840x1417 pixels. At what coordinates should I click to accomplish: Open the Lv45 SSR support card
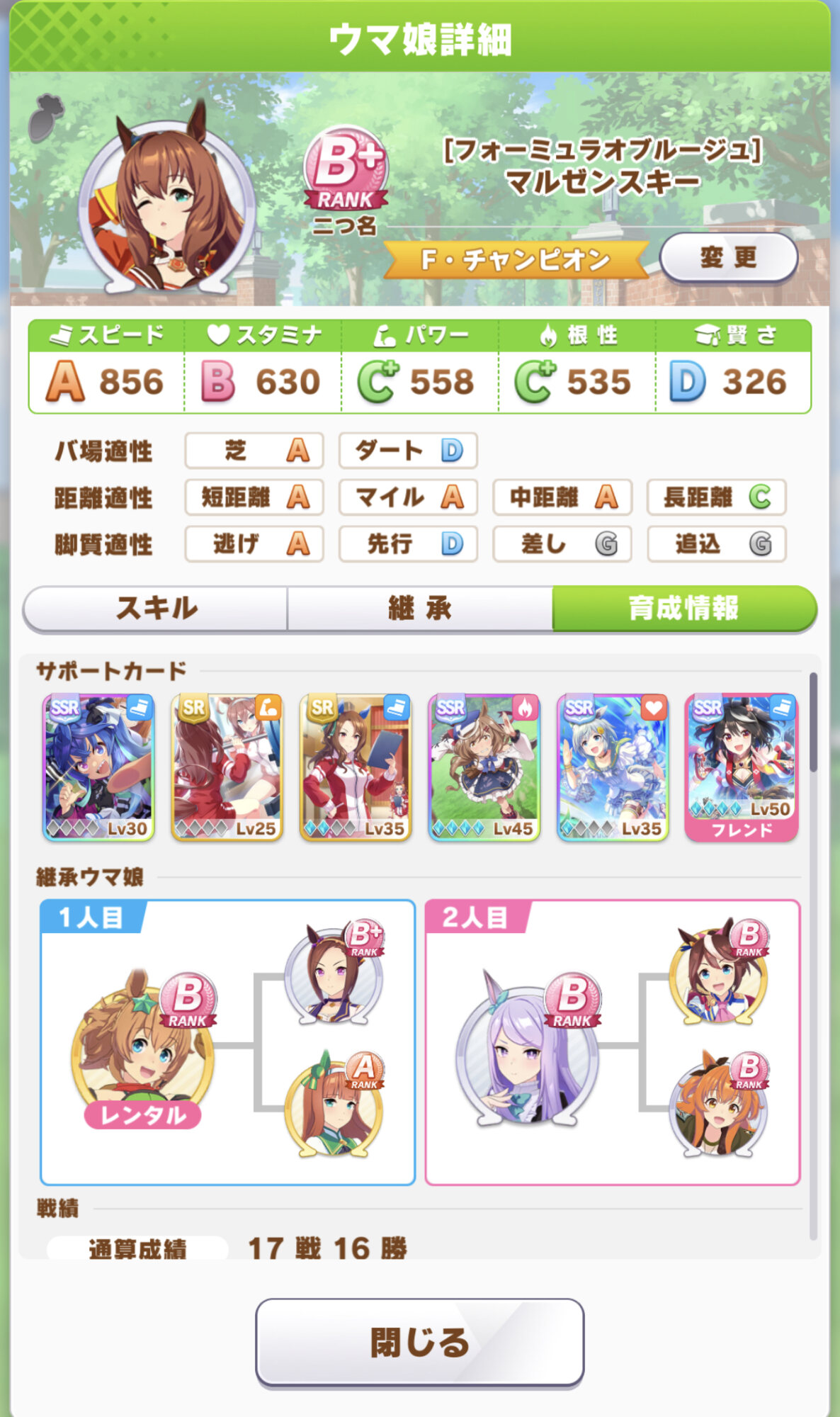click(484, 767)
